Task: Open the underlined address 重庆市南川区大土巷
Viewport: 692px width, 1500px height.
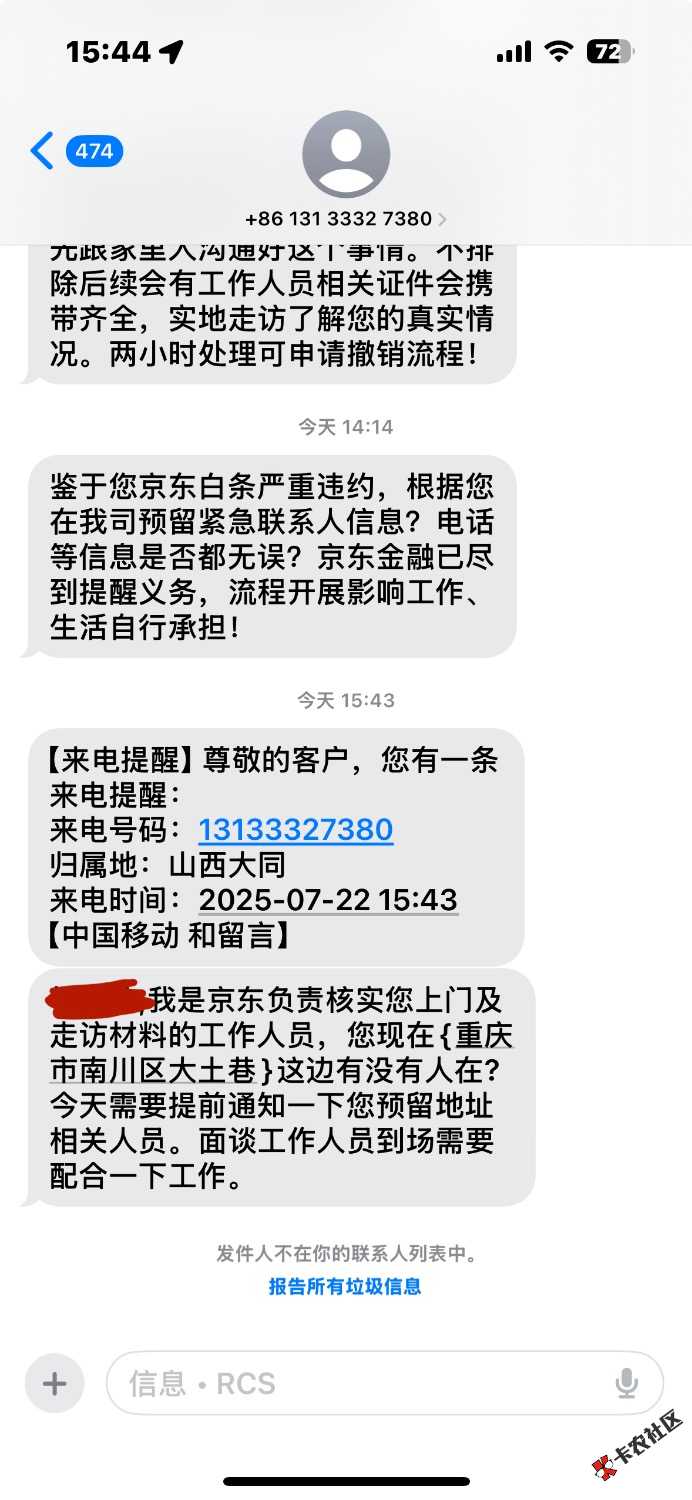Action: click(160, 1070)
